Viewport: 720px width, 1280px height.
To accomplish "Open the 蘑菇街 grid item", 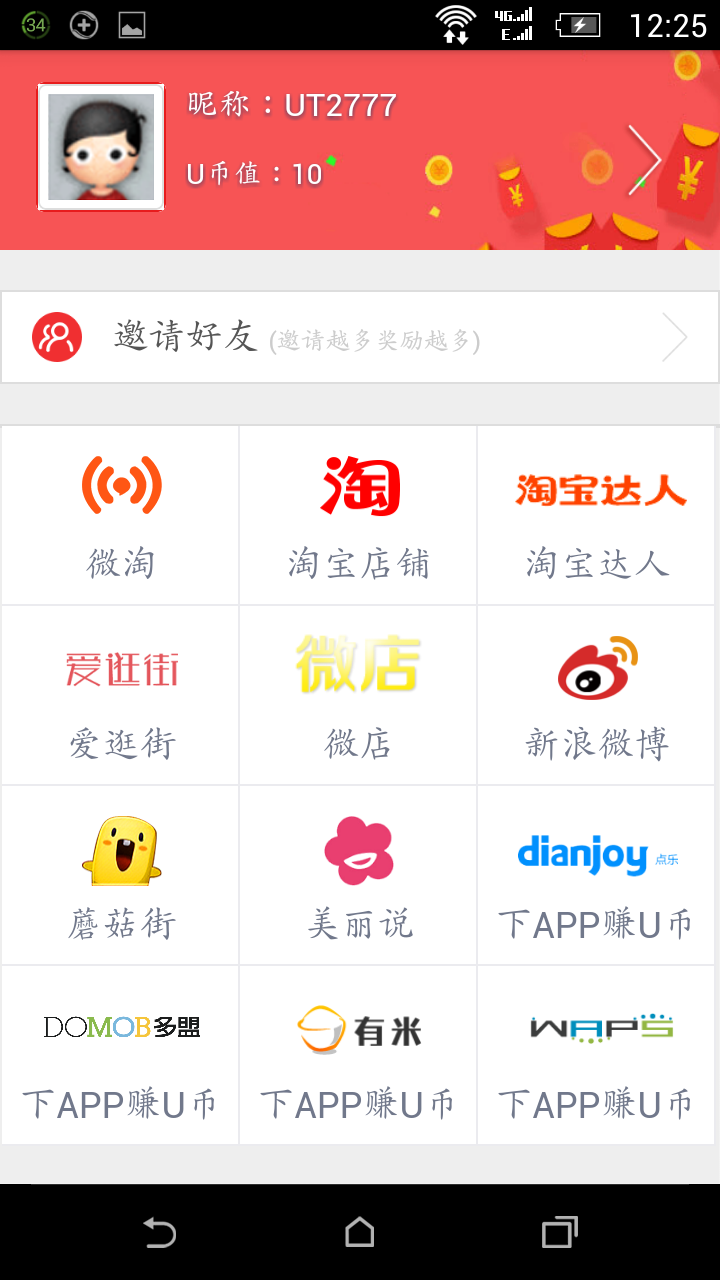I will pyautogui.click(x=121, y=875).
